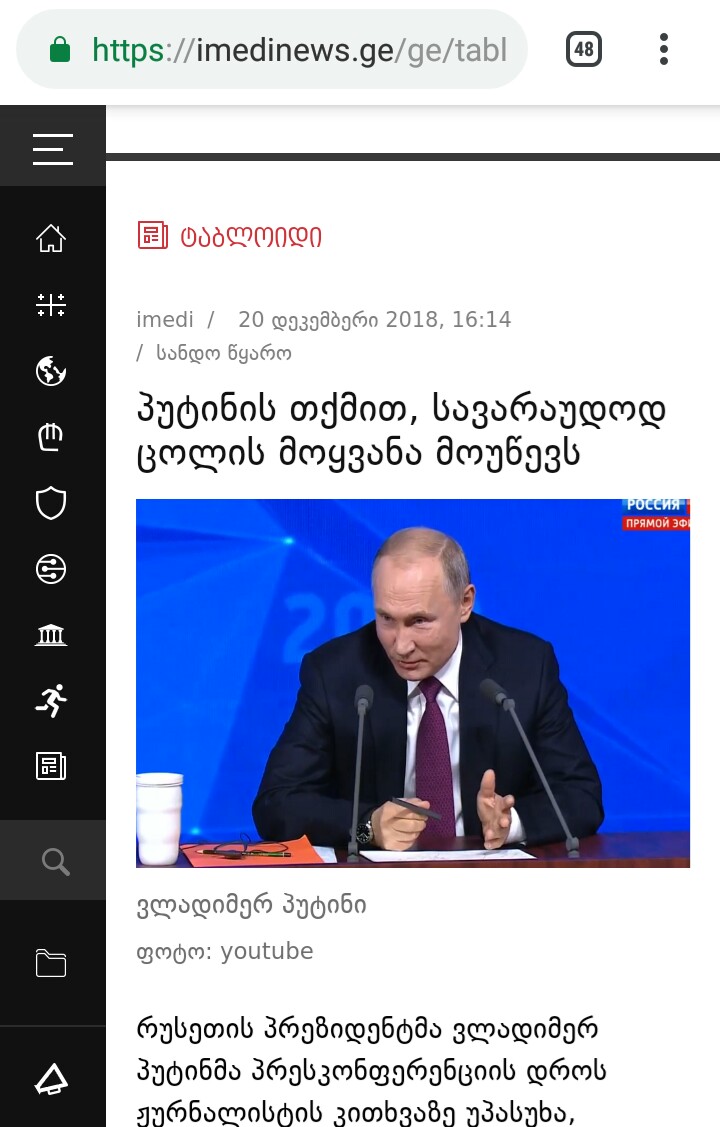Viewport: 720px width, 1127px height.
Task: Open the running figure sports section
Action: pos(51,700)
